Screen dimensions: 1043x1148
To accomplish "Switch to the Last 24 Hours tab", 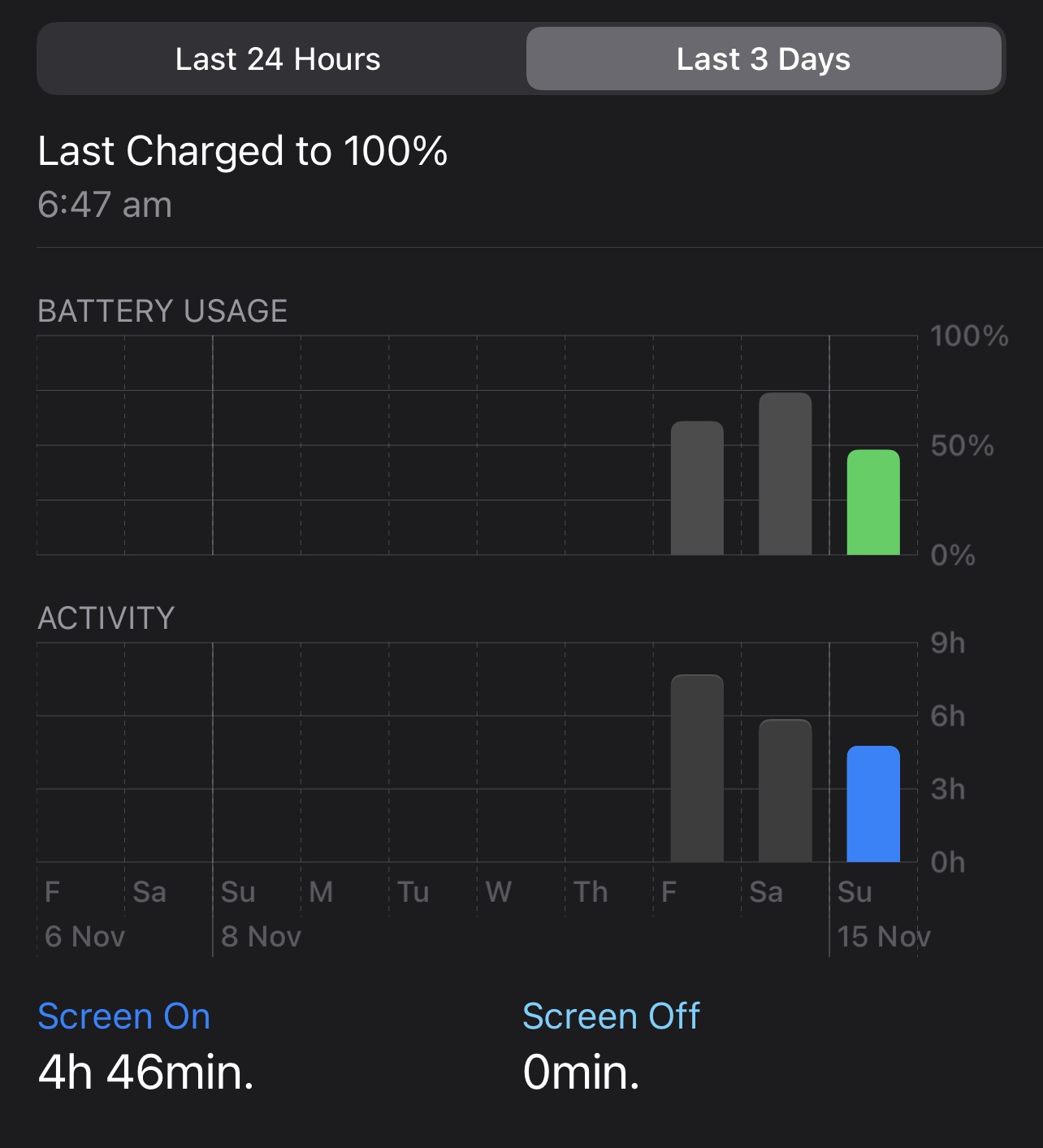I will click(x=276, y=58).
